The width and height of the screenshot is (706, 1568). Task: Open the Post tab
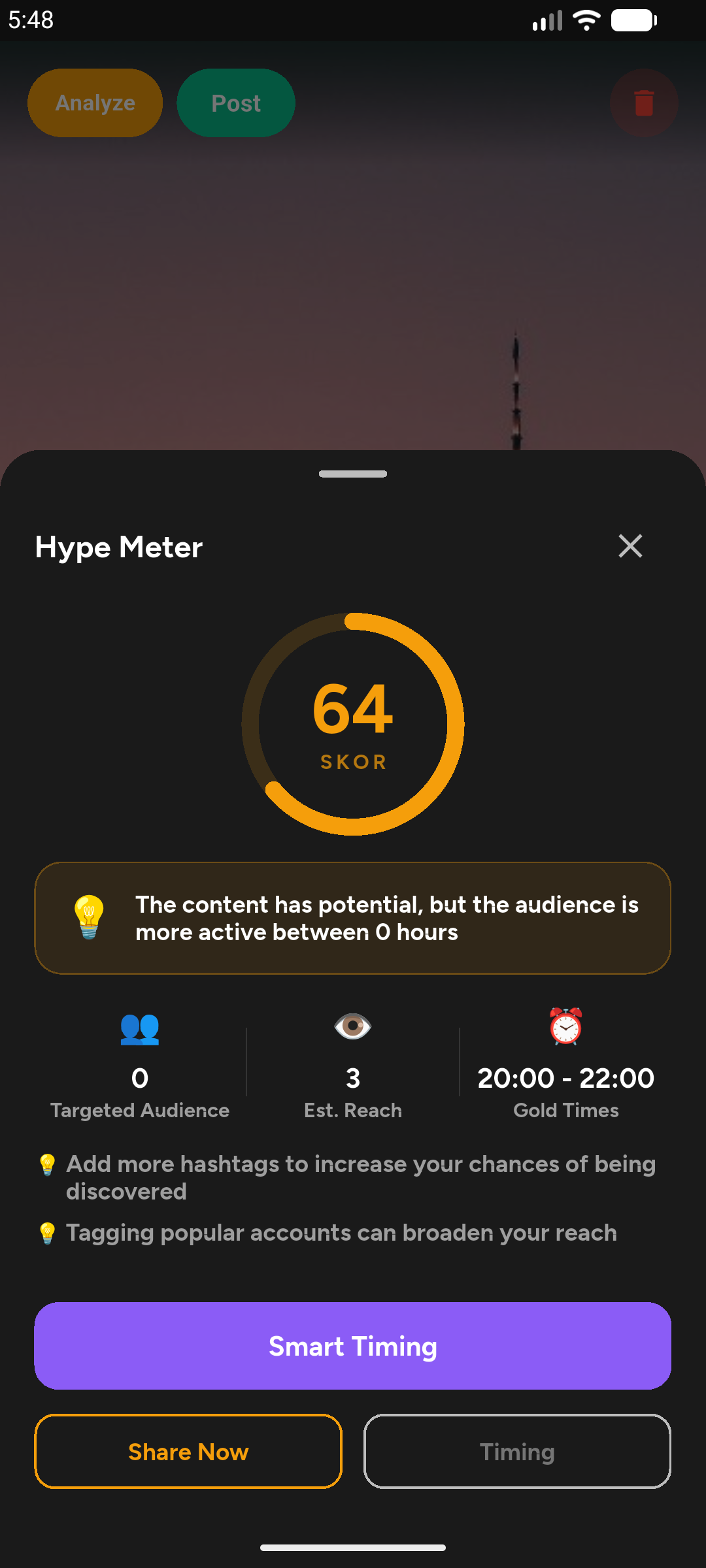pyautogui.click(x=235, y=103)
